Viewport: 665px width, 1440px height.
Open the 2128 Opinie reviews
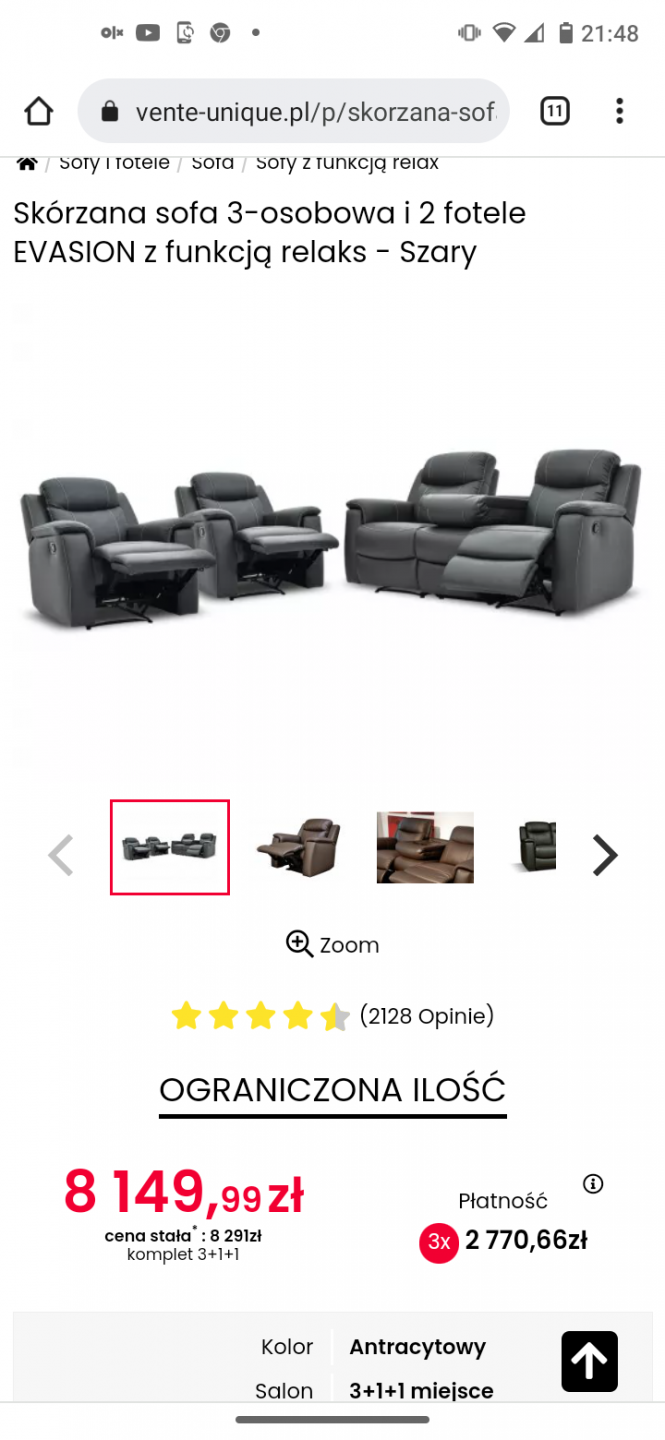(427, 1017)
